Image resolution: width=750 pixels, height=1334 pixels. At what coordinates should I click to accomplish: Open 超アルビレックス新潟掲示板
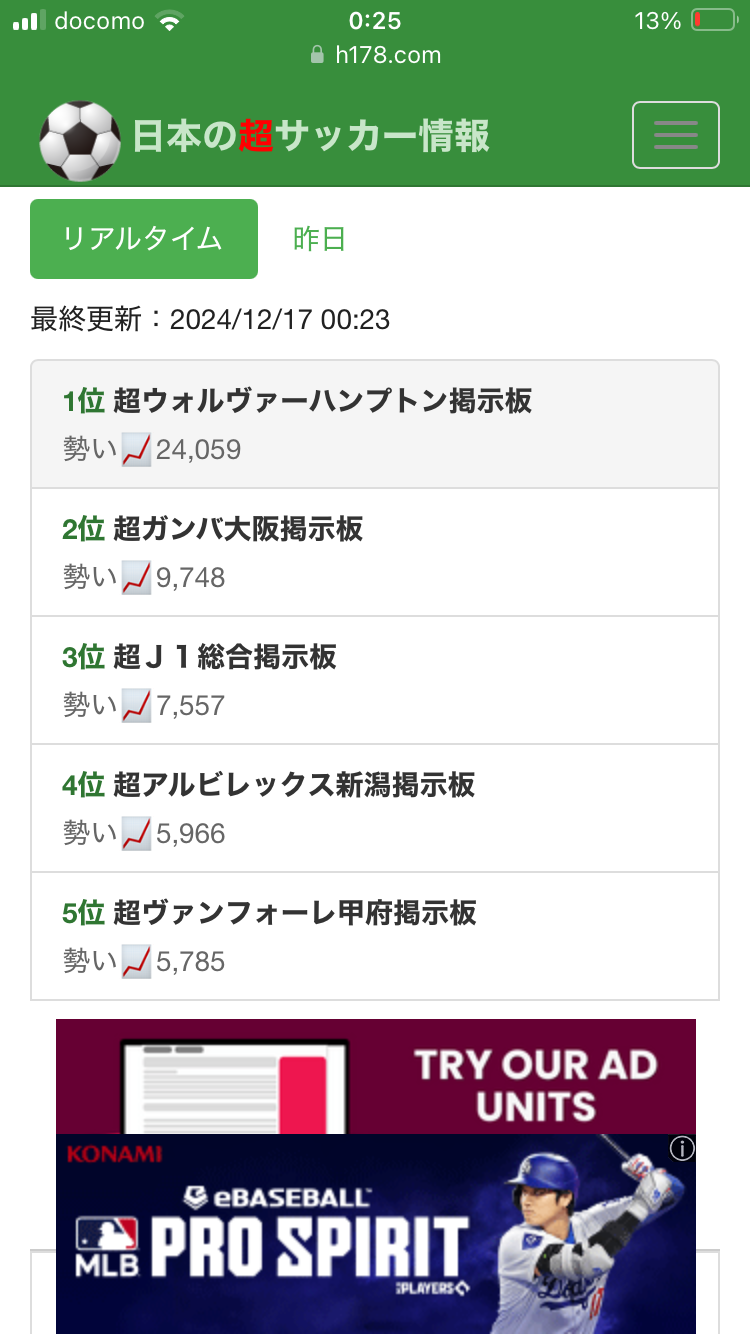pyautogui.click(x=375, y=808)
